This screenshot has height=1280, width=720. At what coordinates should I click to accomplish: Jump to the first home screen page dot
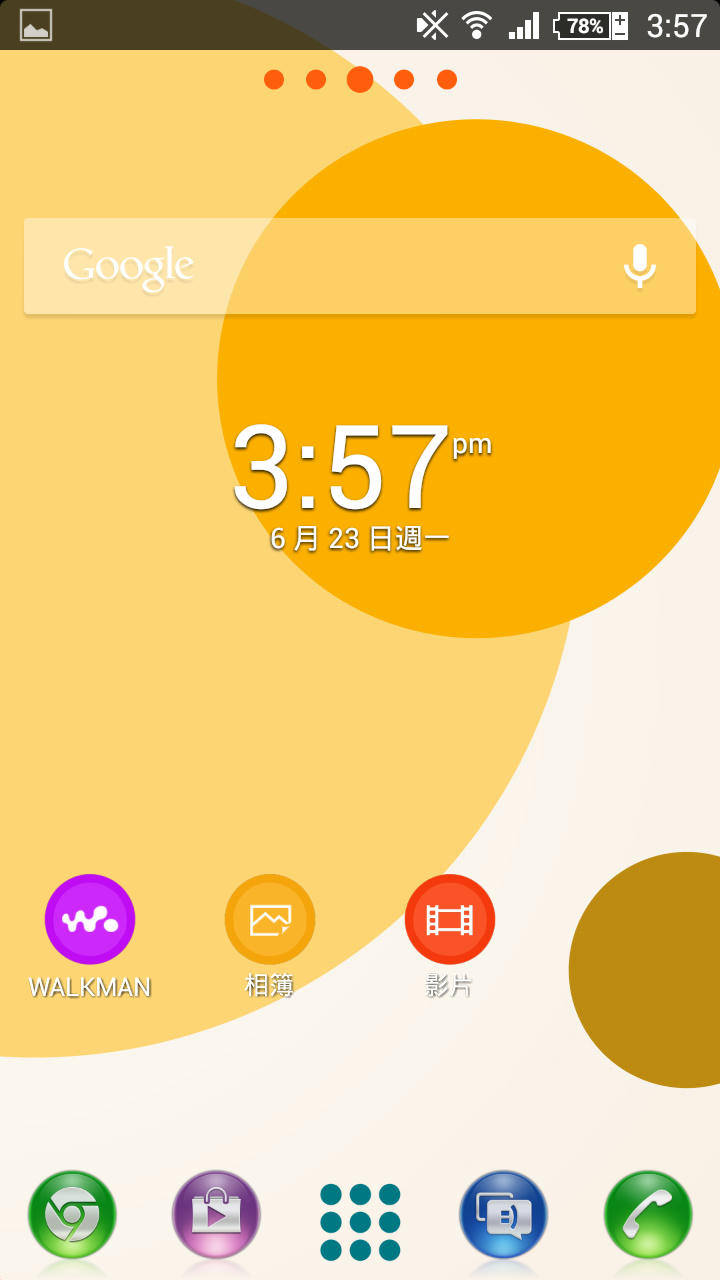tap(274, 79)
